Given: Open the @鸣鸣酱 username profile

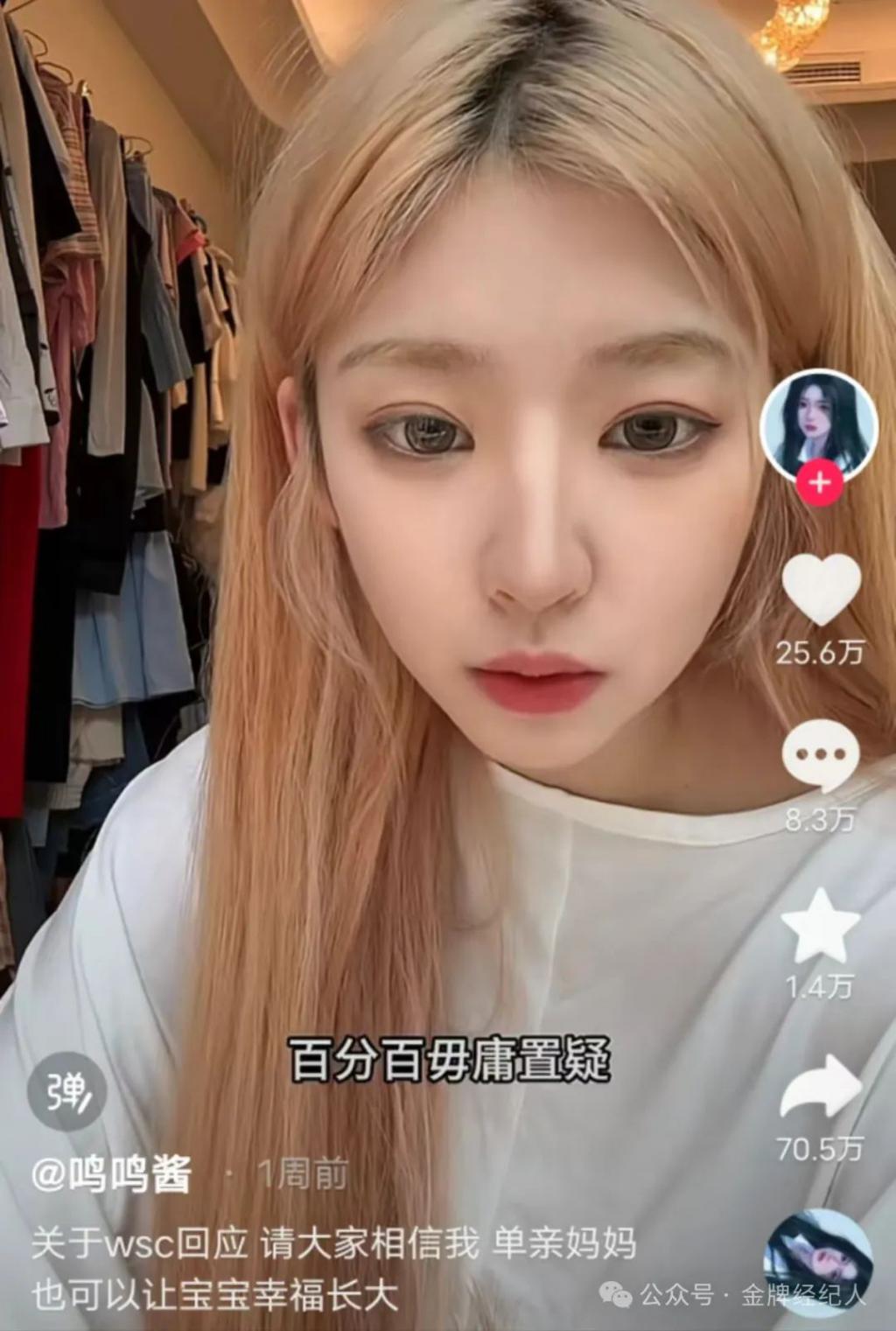Looking at the screenshot, I should coord(111,1175).
